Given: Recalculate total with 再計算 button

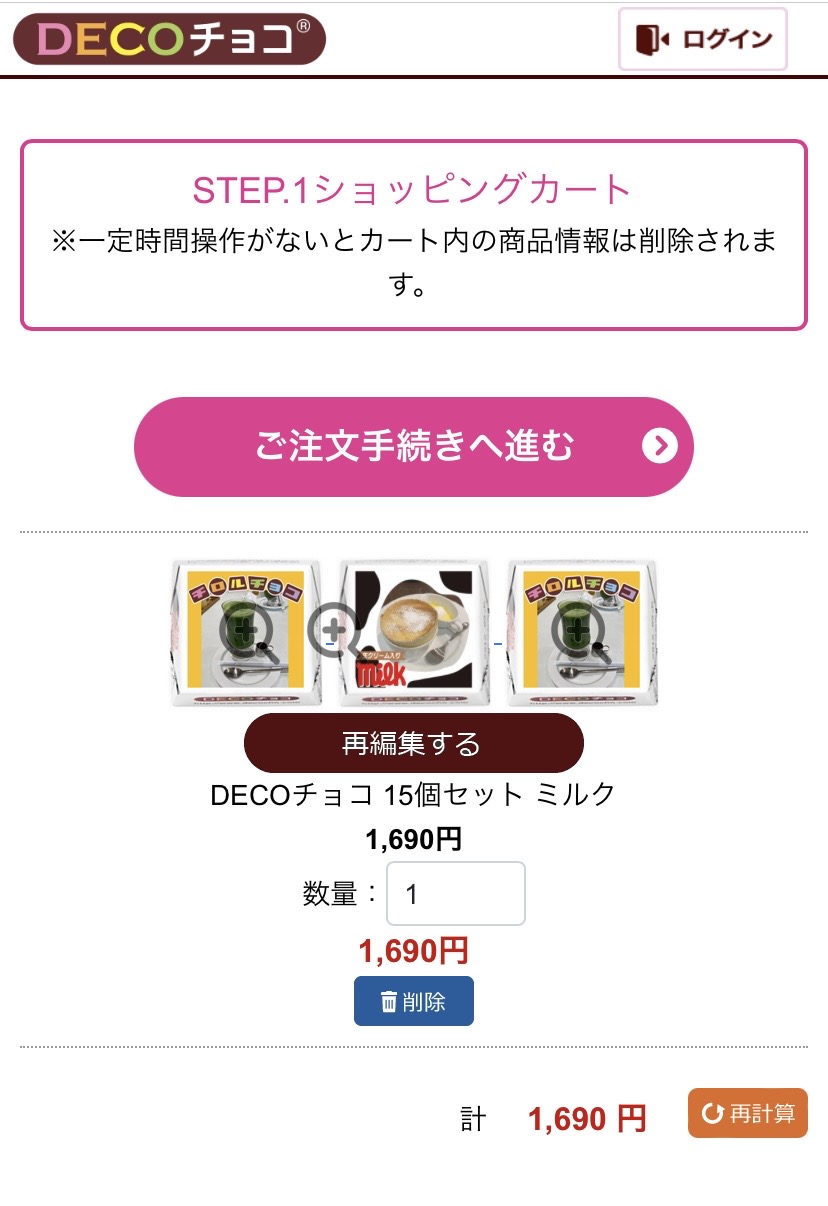Looking at the screenshot, I should (747, 1113).
